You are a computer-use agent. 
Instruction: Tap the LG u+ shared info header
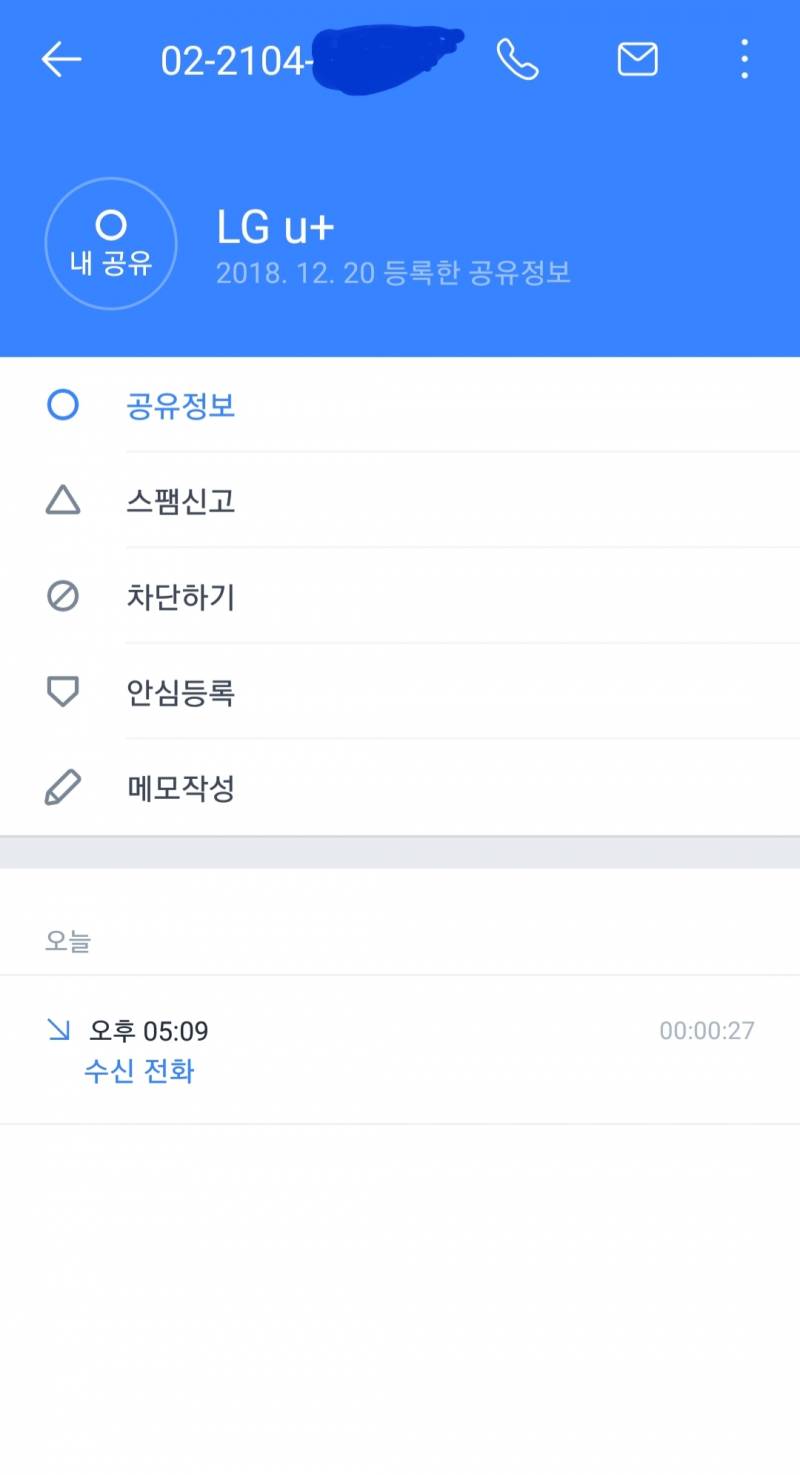tap(275, 227)
